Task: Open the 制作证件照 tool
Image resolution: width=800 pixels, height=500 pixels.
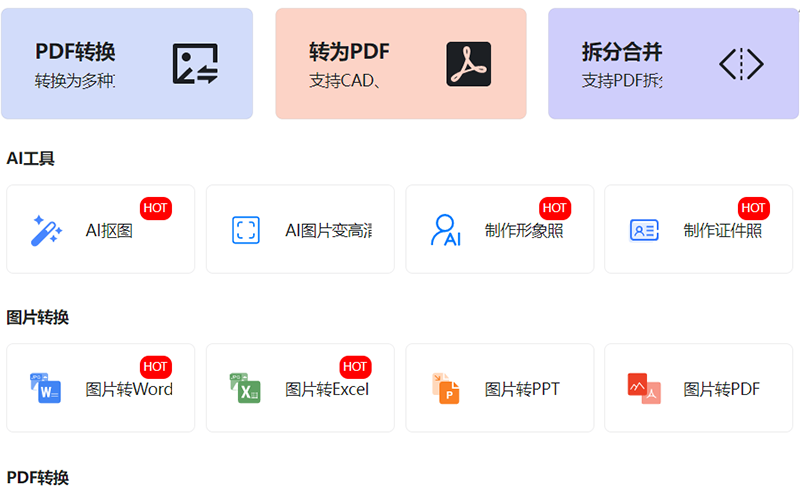Action: [698, 230]
